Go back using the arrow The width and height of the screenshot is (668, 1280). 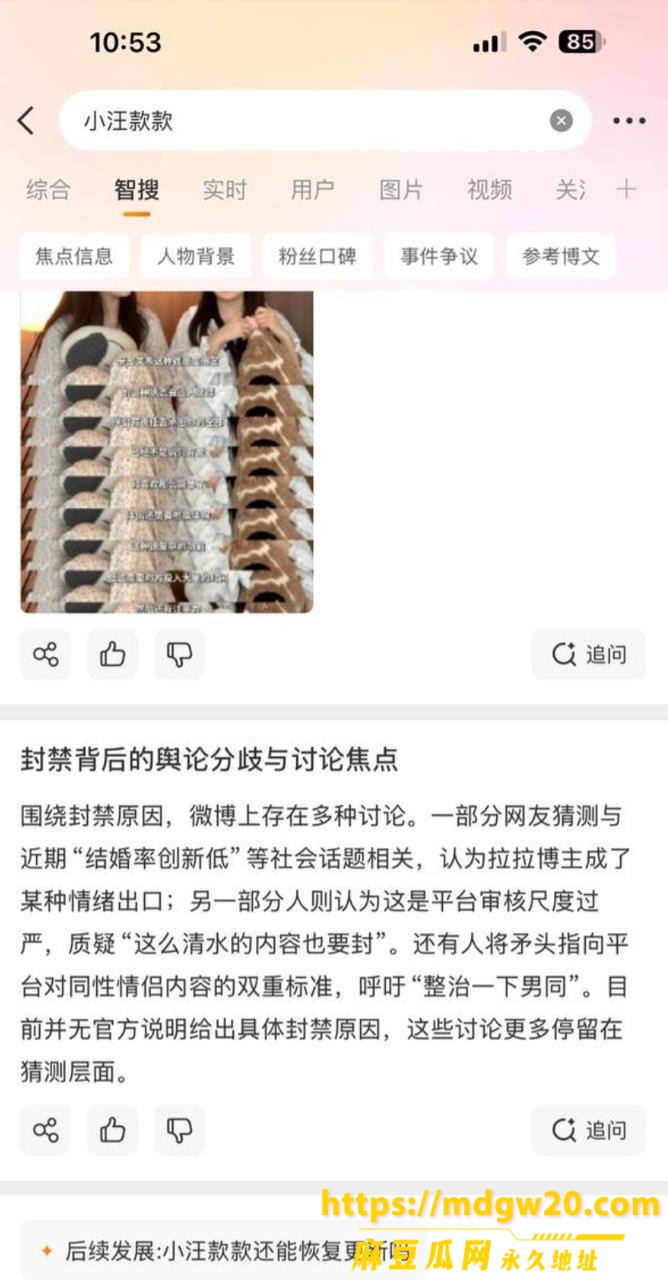coord(26,121)
